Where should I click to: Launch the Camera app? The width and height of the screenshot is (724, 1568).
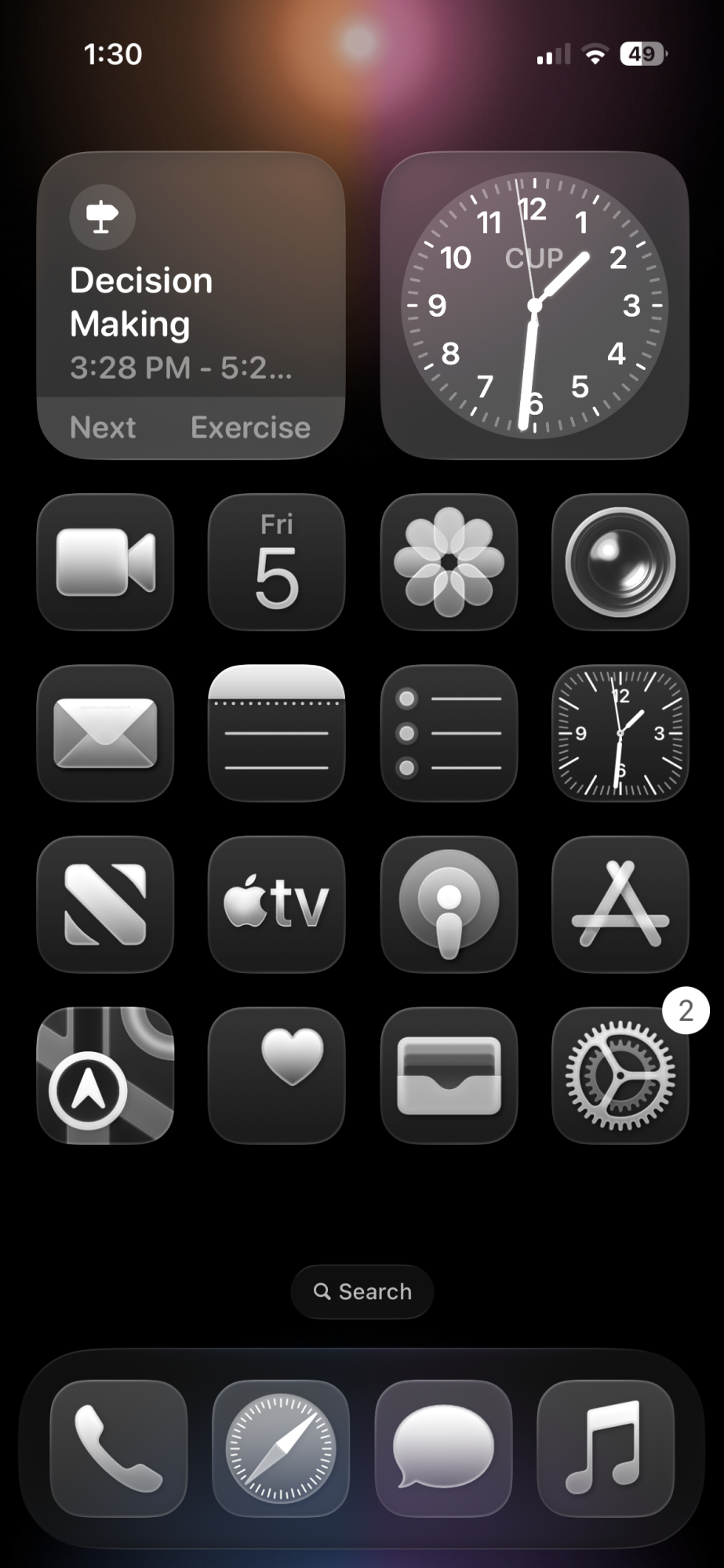pyautogui.click(x=620, y=561)
